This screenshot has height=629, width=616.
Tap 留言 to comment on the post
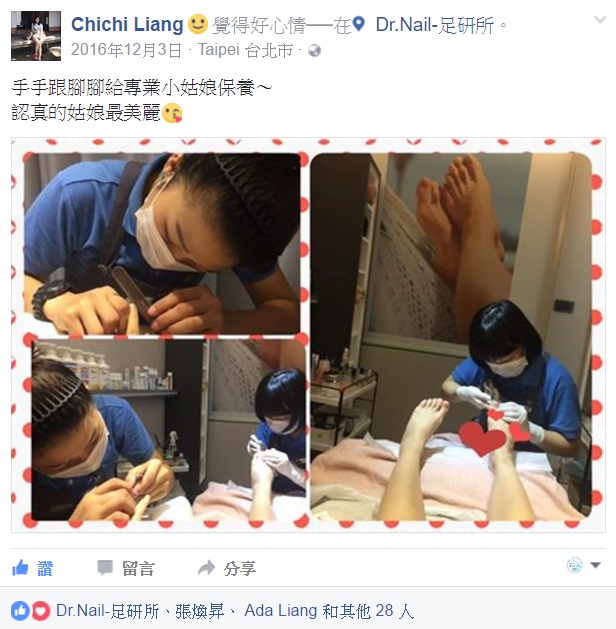[126, 568]
